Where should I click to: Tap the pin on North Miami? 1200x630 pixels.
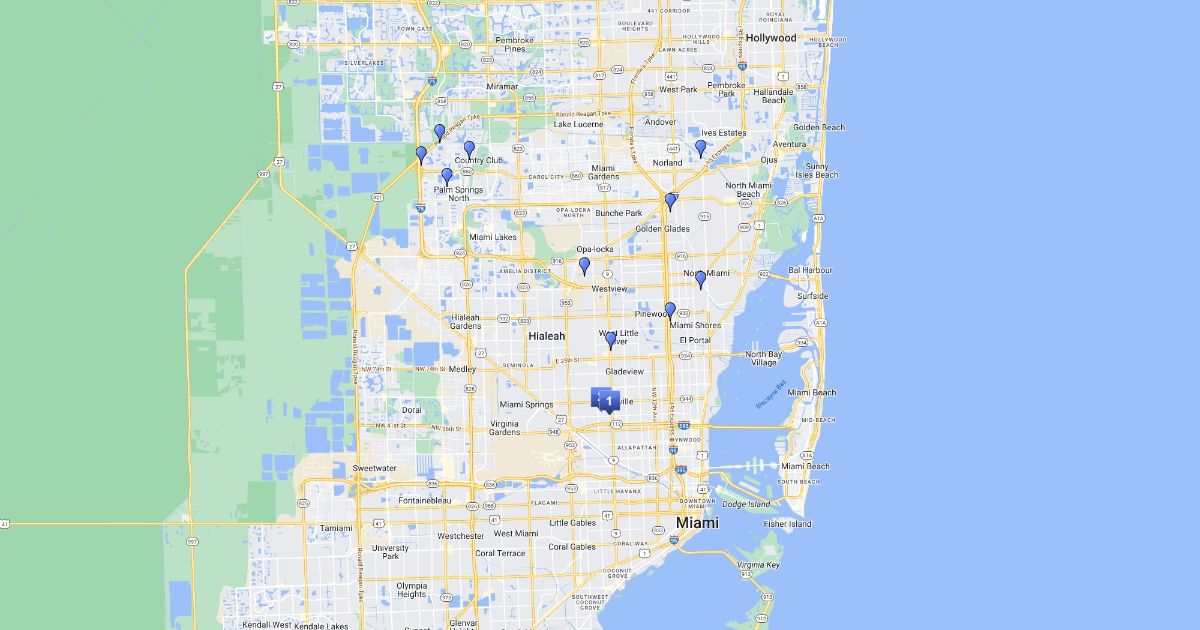coord(700,279)
